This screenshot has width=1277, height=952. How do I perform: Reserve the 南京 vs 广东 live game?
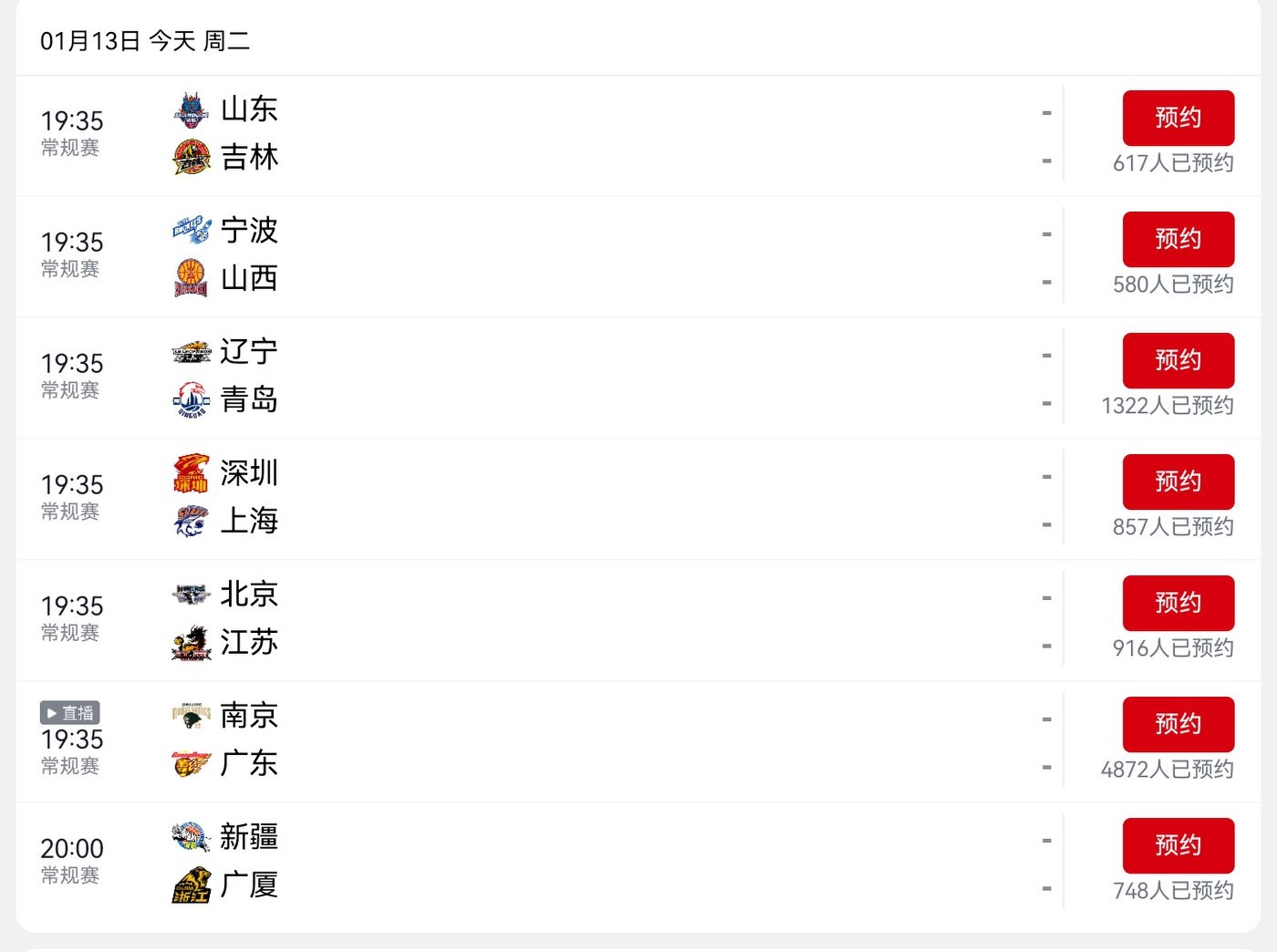[x=1178, y=724]
